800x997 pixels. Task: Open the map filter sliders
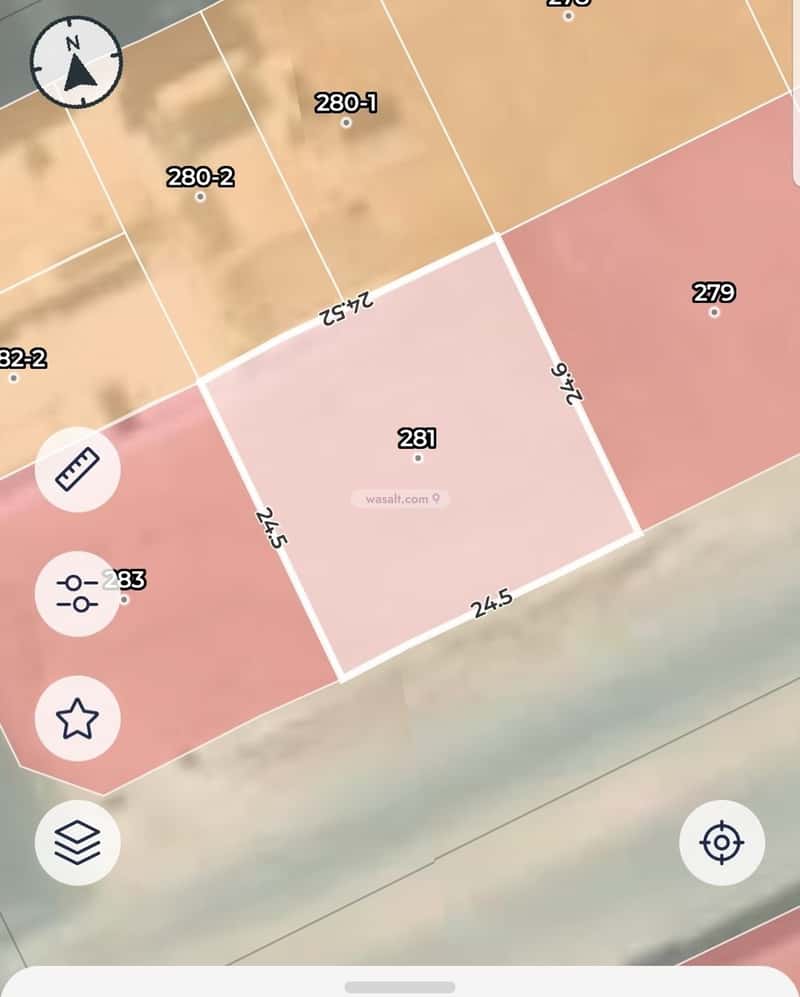78,594
